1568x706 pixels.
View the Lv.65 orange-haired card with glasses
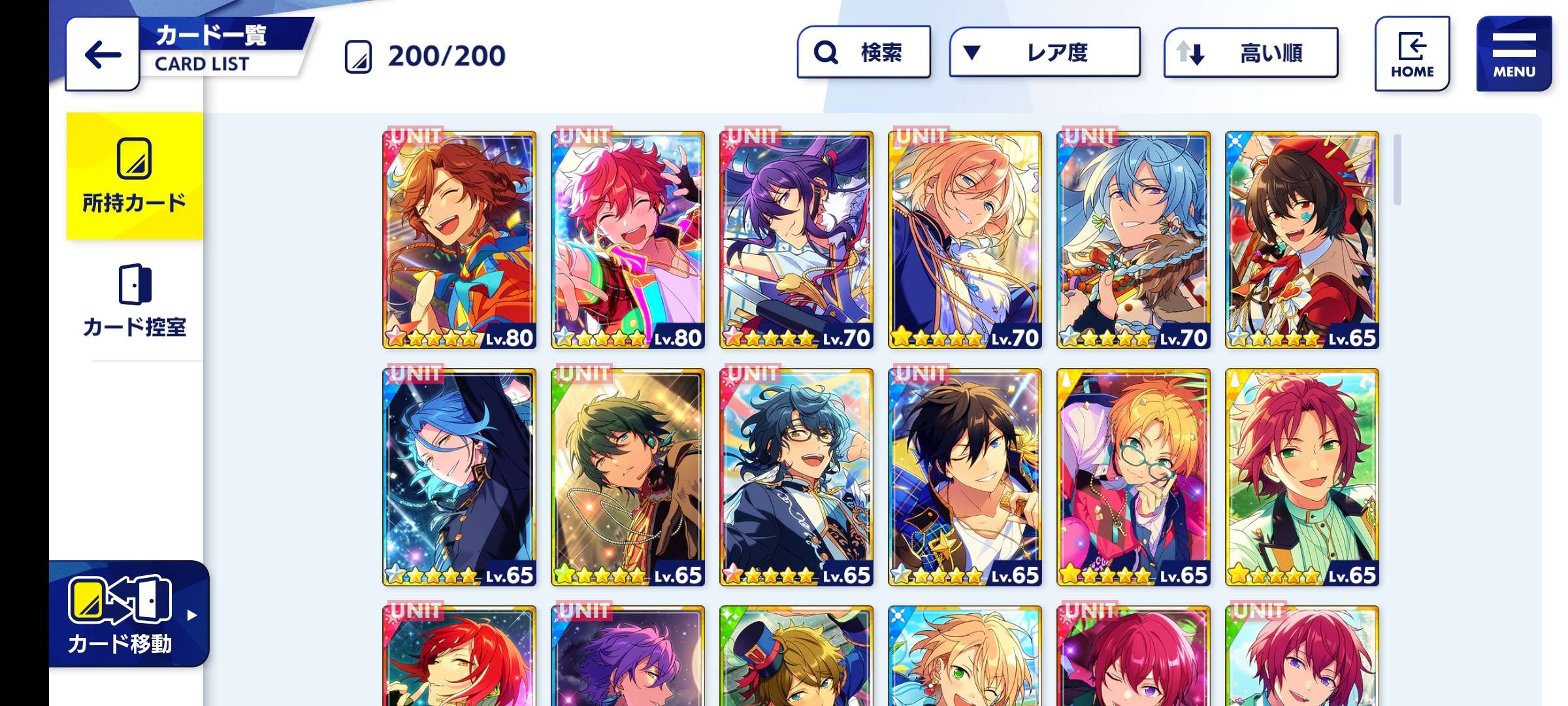pos(1134,477)
